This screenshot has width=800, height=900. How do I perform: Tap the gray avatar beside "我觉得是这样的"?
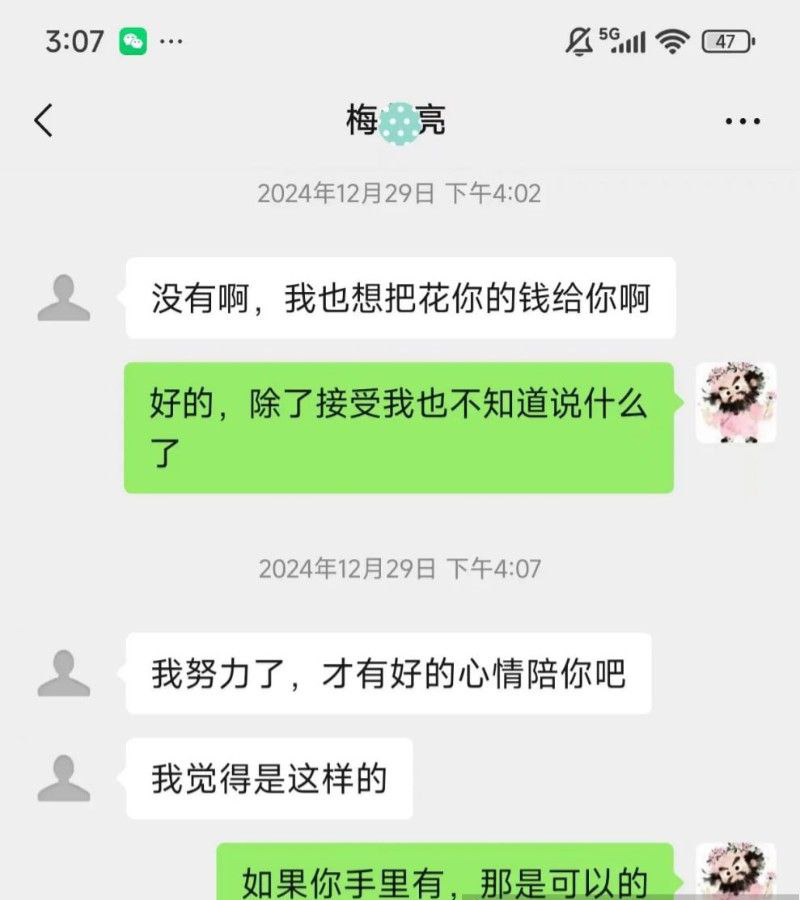coord(64,778)
